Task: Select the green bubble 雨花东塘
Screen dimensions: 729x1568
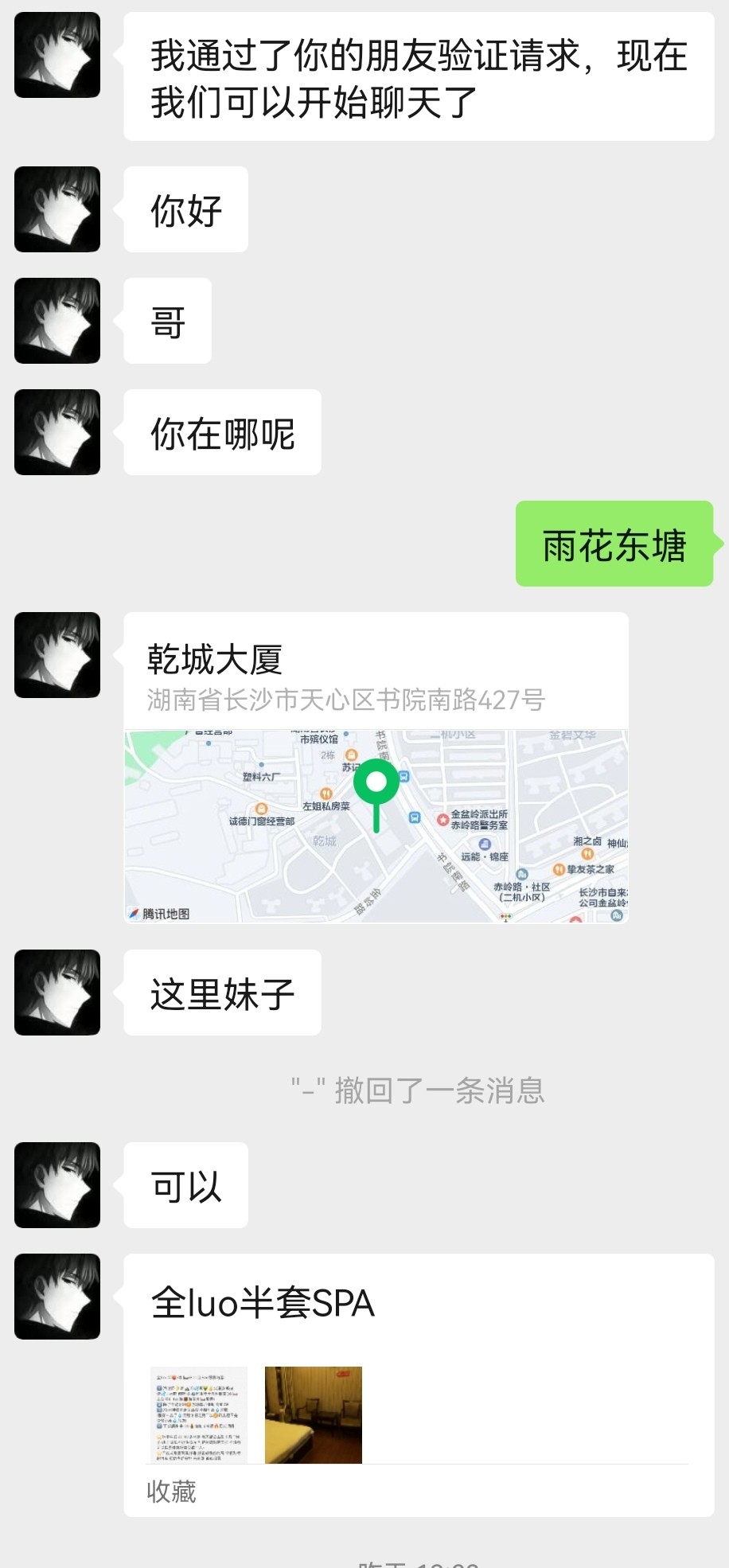Action: click(614, 545)
